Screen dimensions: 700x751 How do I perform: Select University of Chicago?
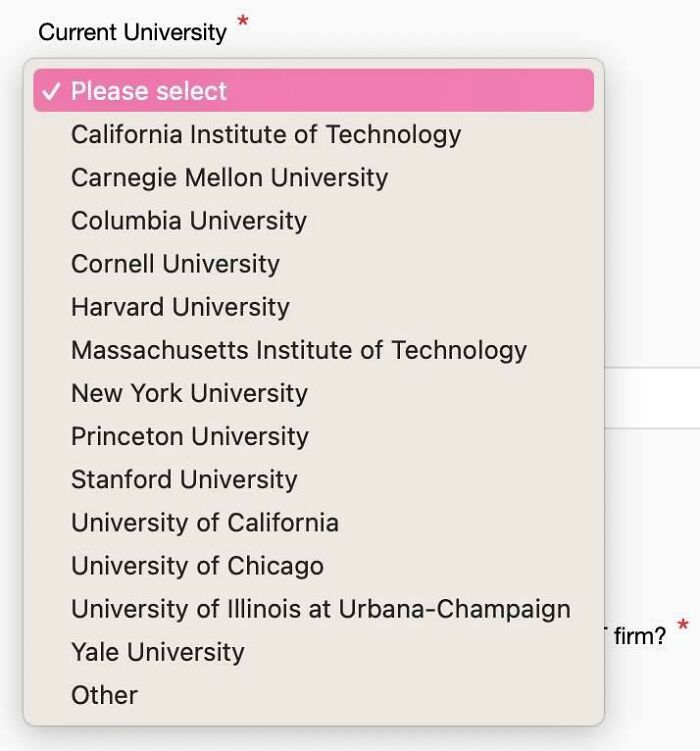click(197, 565)
